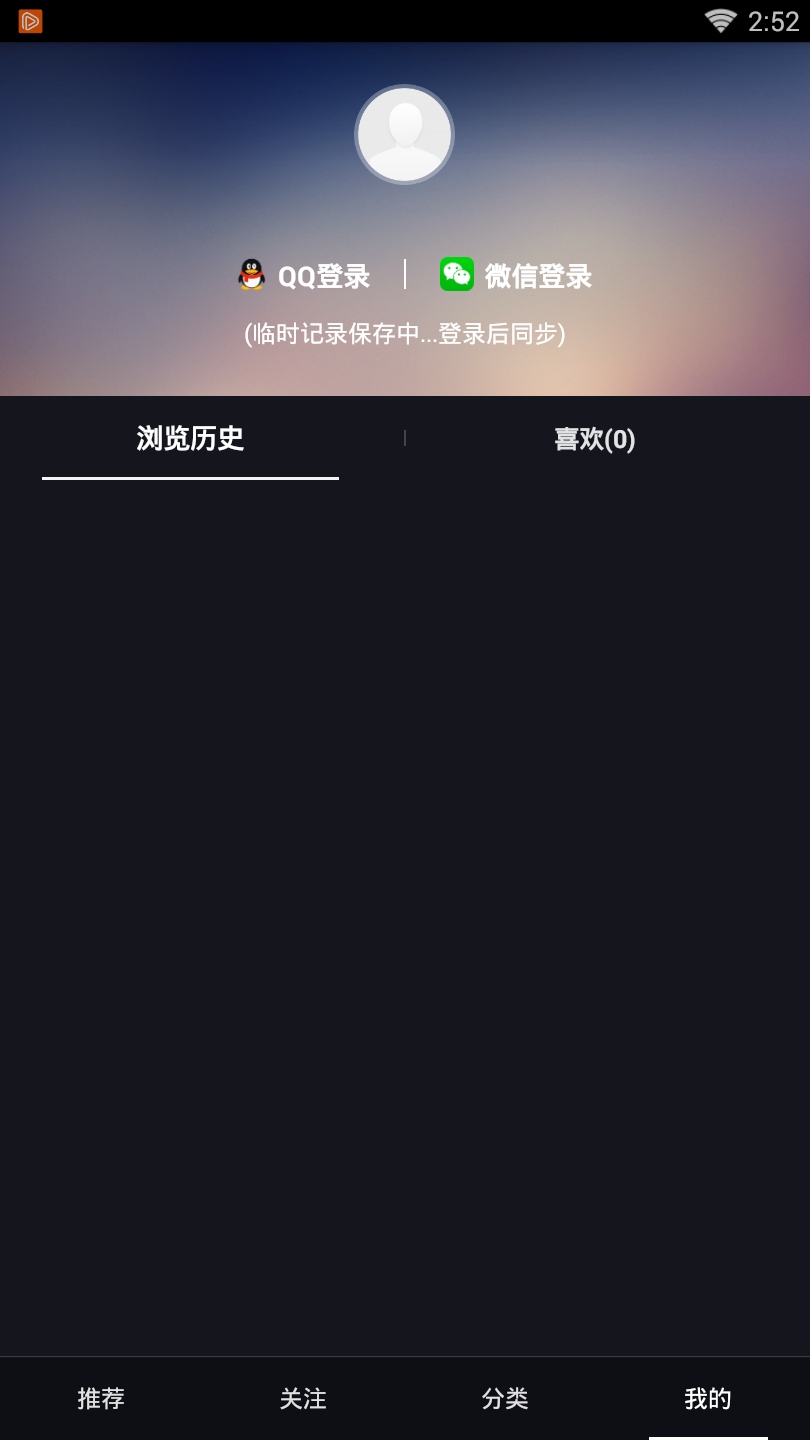Select the 浏览历史 tab
Image resolution: width=810 pixels, height=1440 pixels.
(x=190, y=439)
